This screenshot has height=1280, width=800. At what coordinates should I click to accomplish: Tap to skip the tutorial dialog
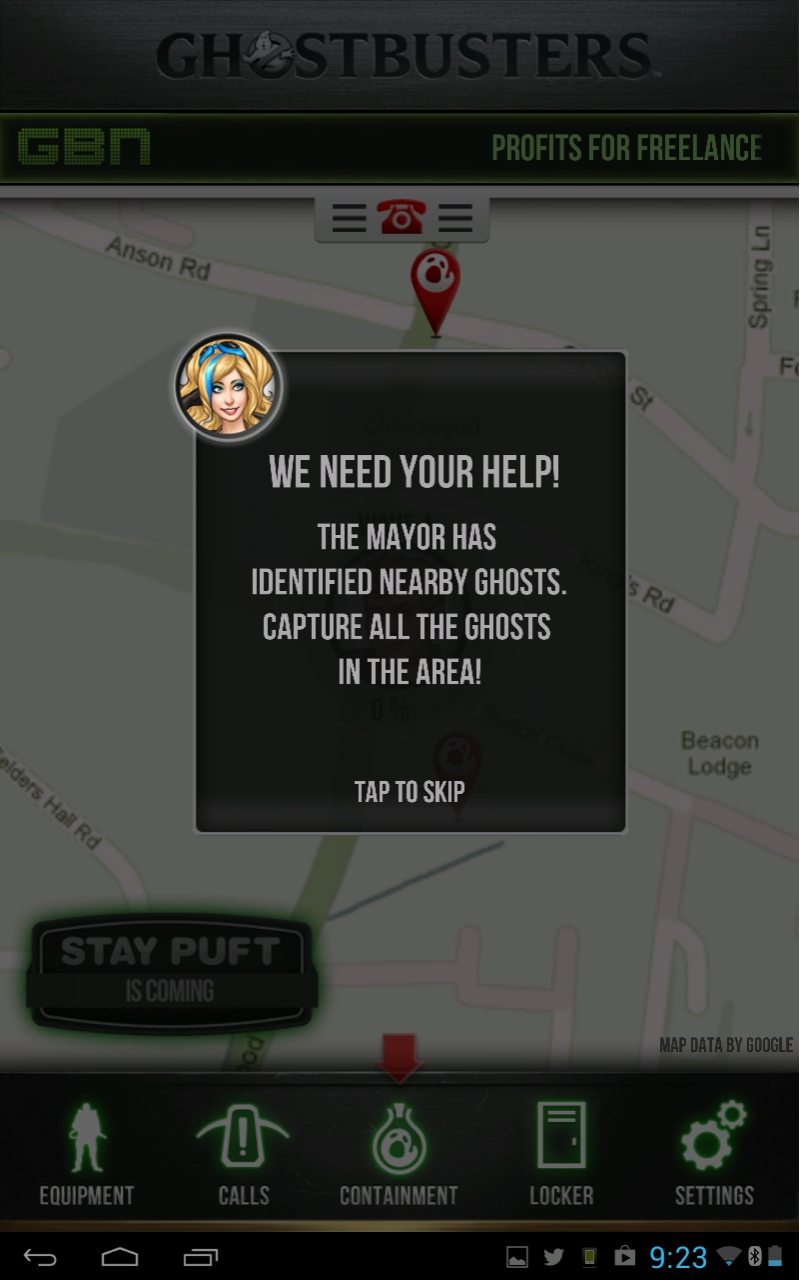[x=409, y=792]
